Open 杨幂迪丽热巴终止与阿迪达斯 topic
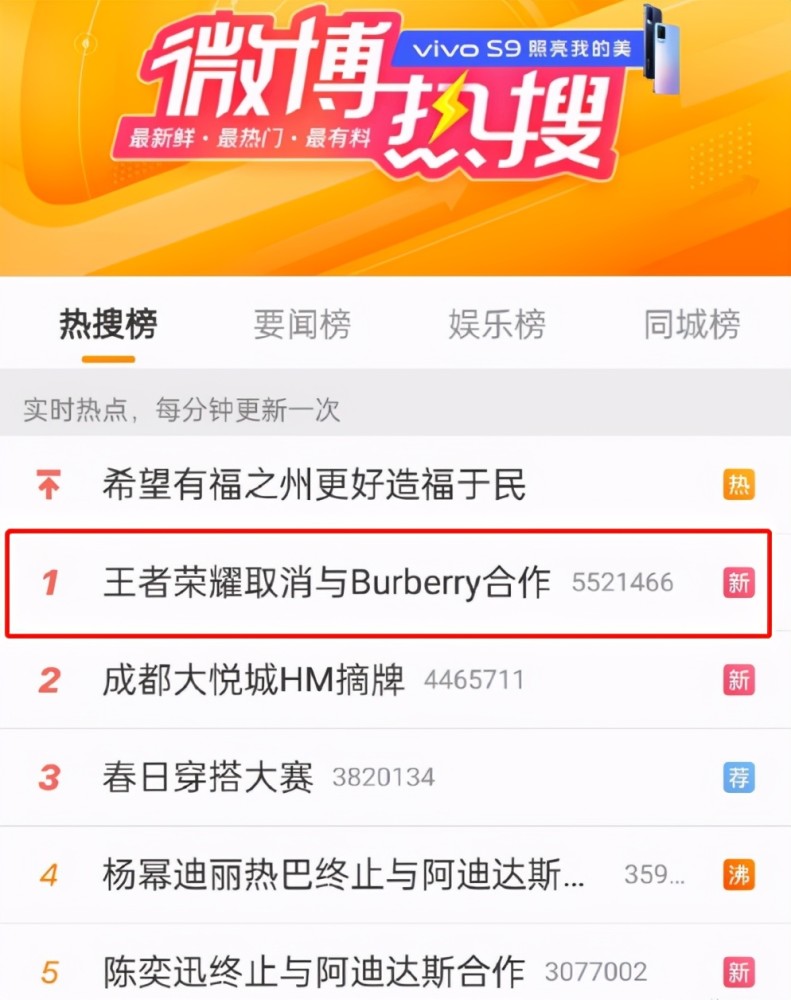791x1000 pixels. click(343, 875)
